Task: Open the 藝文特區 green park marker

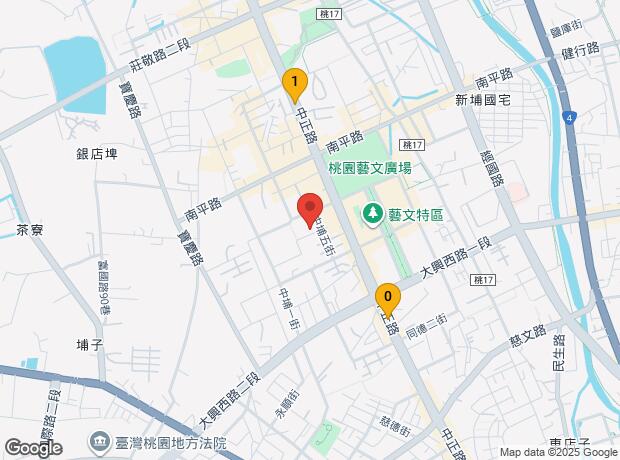Action: click(373, 212)
